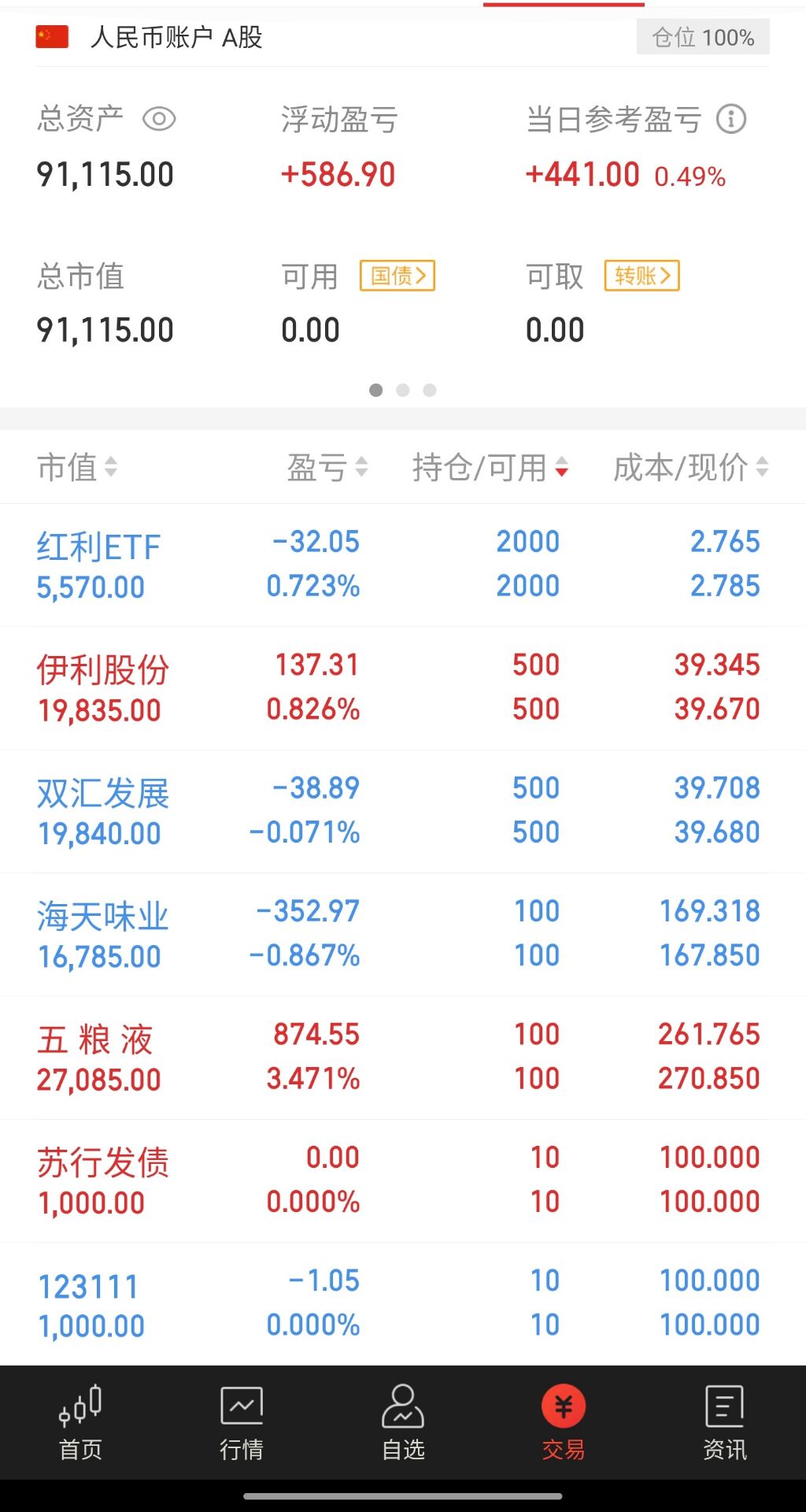Open the 伊利股份 holding
Image resolution: width=806 pixels, height=1512 pixels.
coord(403,688)
